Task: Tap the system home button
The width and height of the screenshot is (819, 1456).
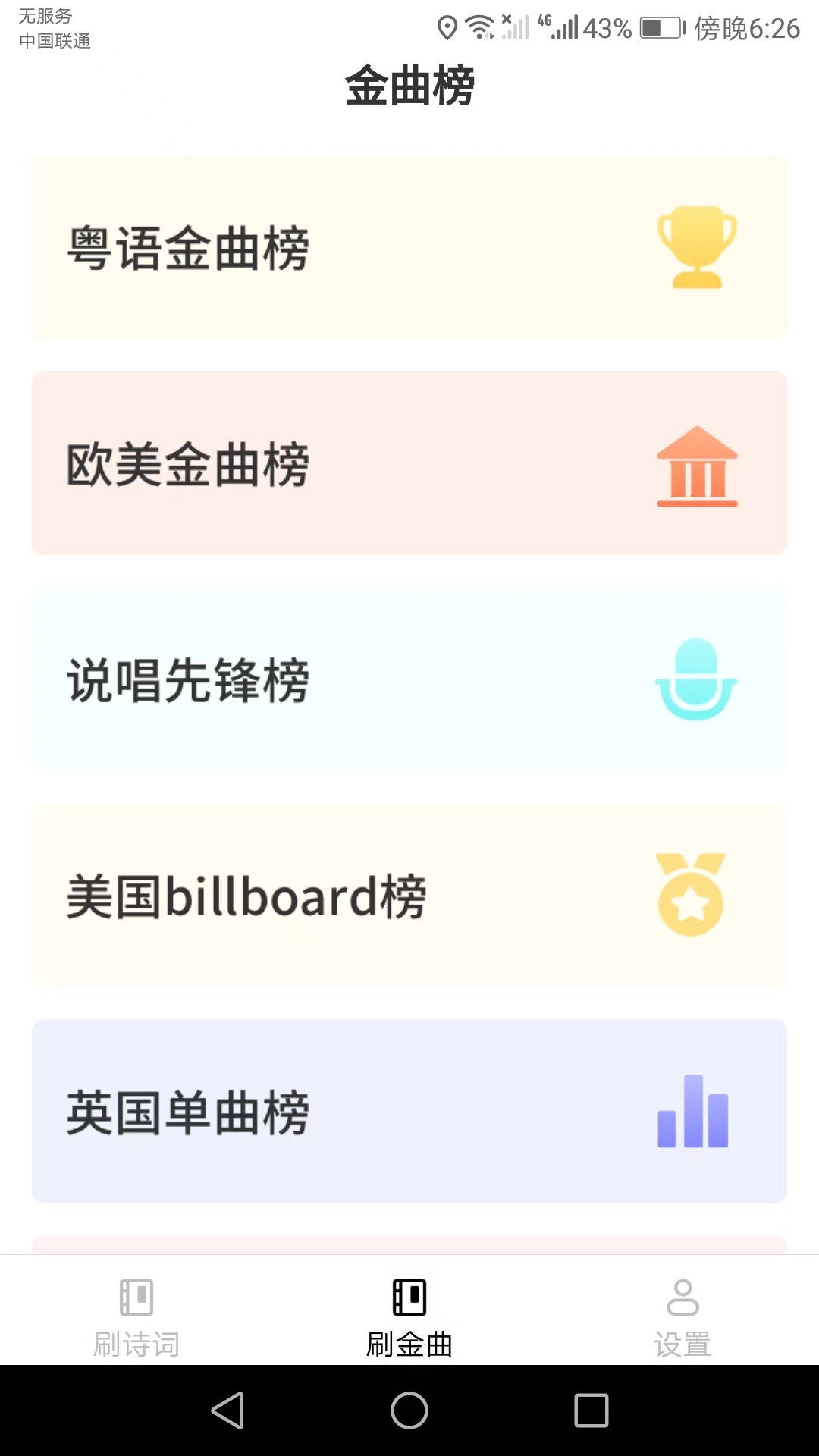Action: pyautogui.click(x=409, y=1410)
